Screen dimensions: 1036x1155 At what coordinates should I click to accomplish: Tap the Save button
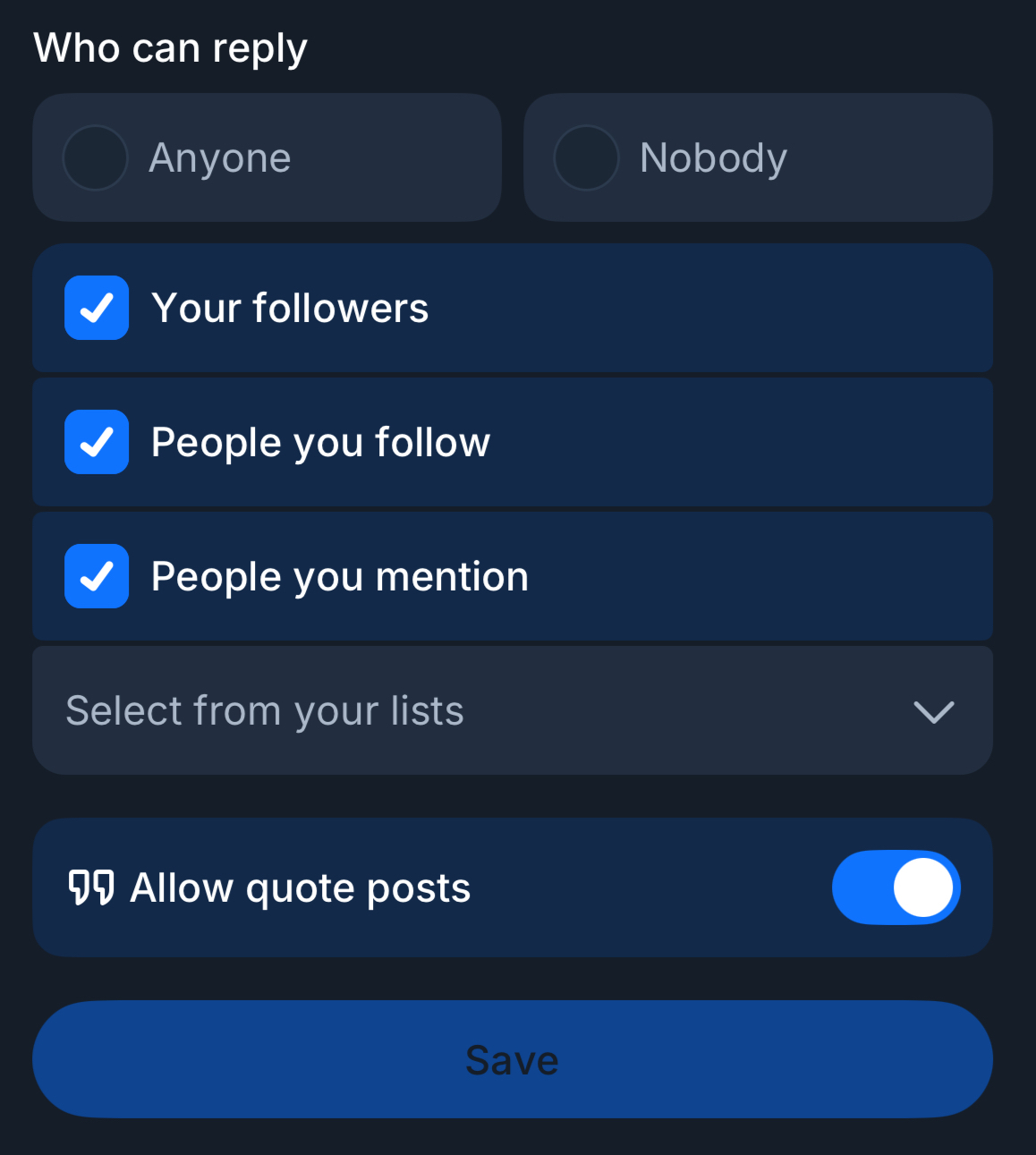512,1059
